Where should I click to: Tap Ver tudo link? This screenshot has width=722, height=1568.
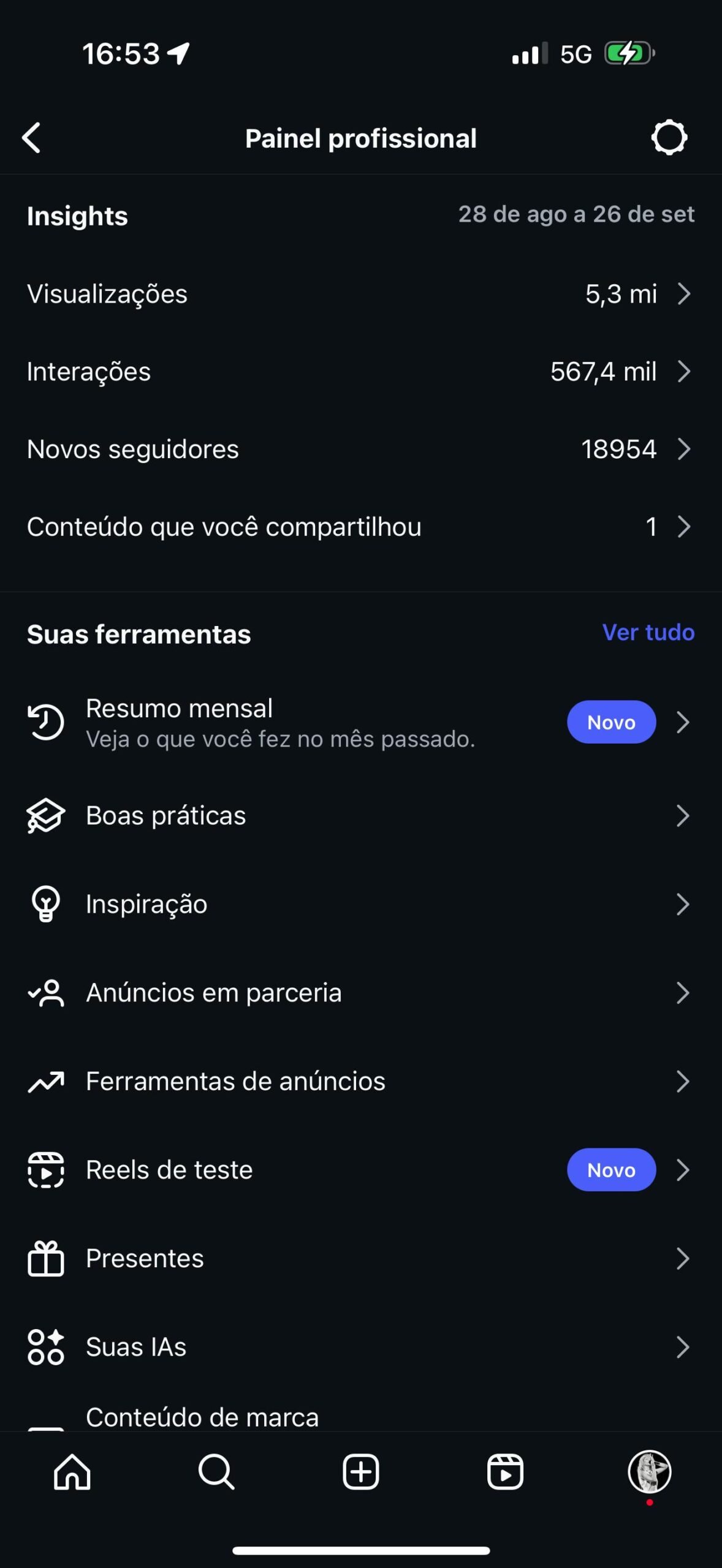648,633
